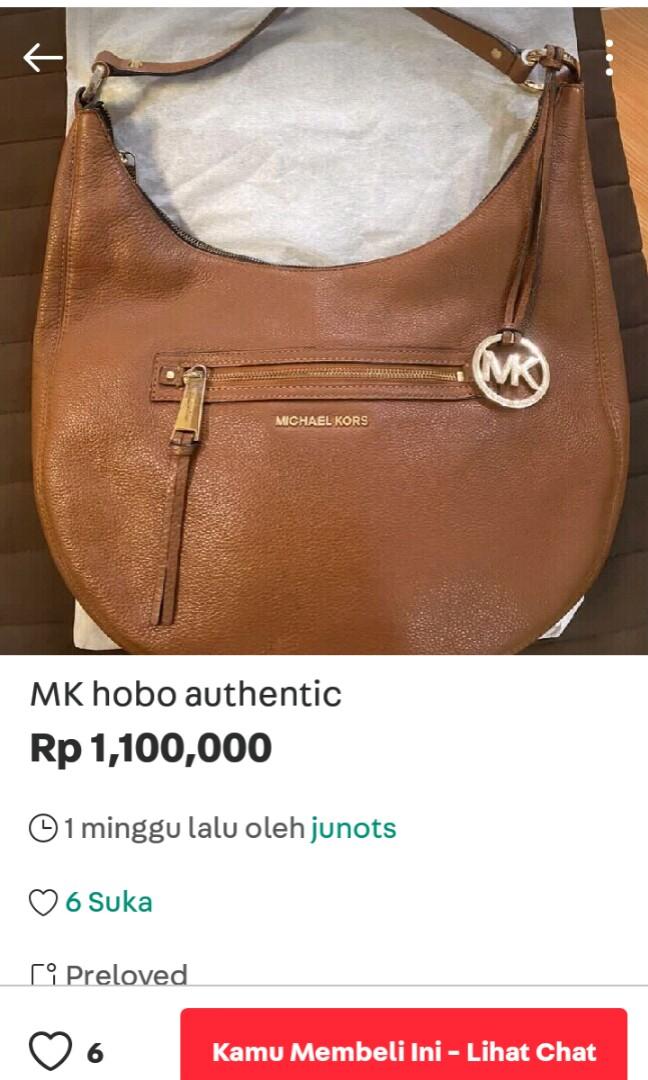This screenshot has height=1080, width=648.
Task: Open seller junots' profile
Action: (353, 828)
